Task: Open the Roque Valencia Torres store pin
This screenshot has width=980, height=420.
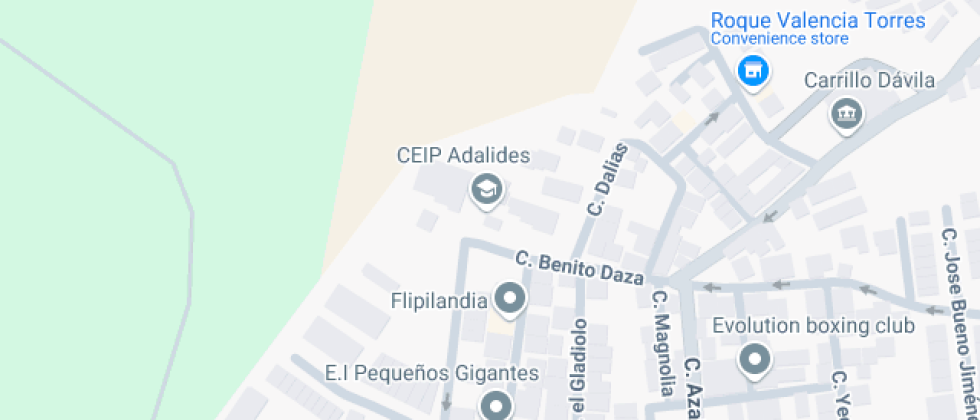Action: pos(752,70)
